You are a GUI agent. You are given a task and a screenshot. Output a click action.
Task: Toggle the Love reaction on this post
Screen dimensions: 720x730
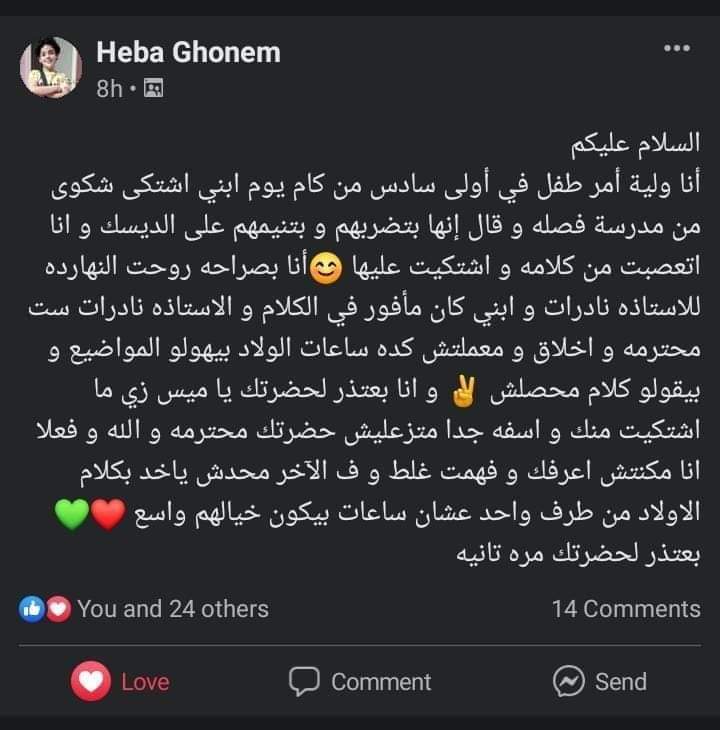coord(121,682)
